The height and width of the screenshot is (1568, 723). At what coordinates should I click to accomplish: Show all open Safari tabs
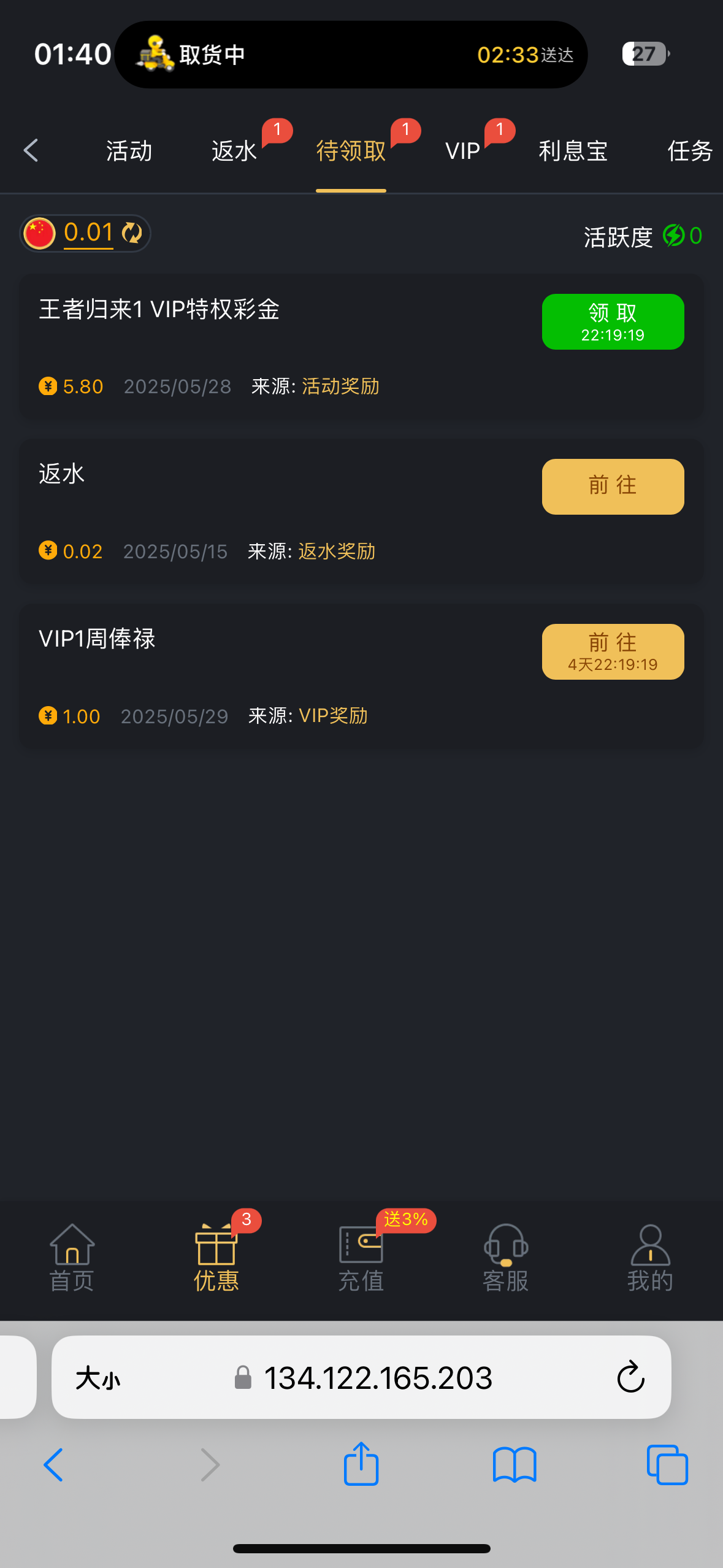(x=667, y=1464)
